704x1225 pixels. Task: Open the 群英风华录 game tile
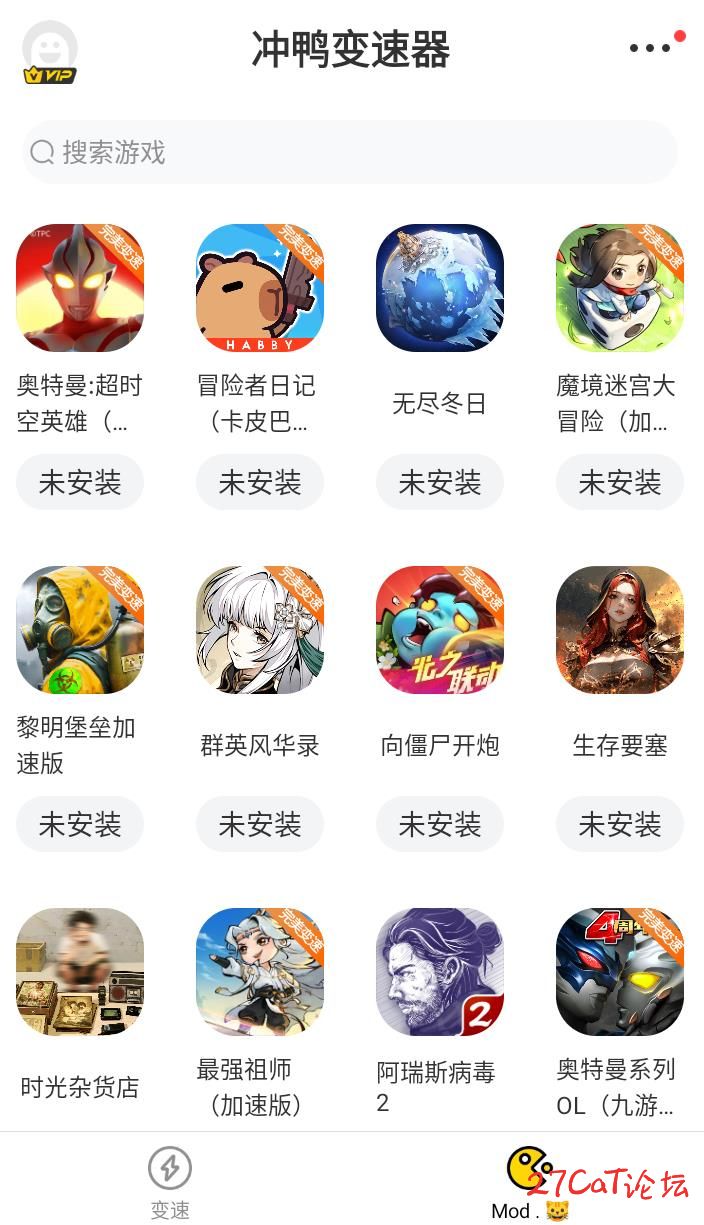(x=260, y=630)
